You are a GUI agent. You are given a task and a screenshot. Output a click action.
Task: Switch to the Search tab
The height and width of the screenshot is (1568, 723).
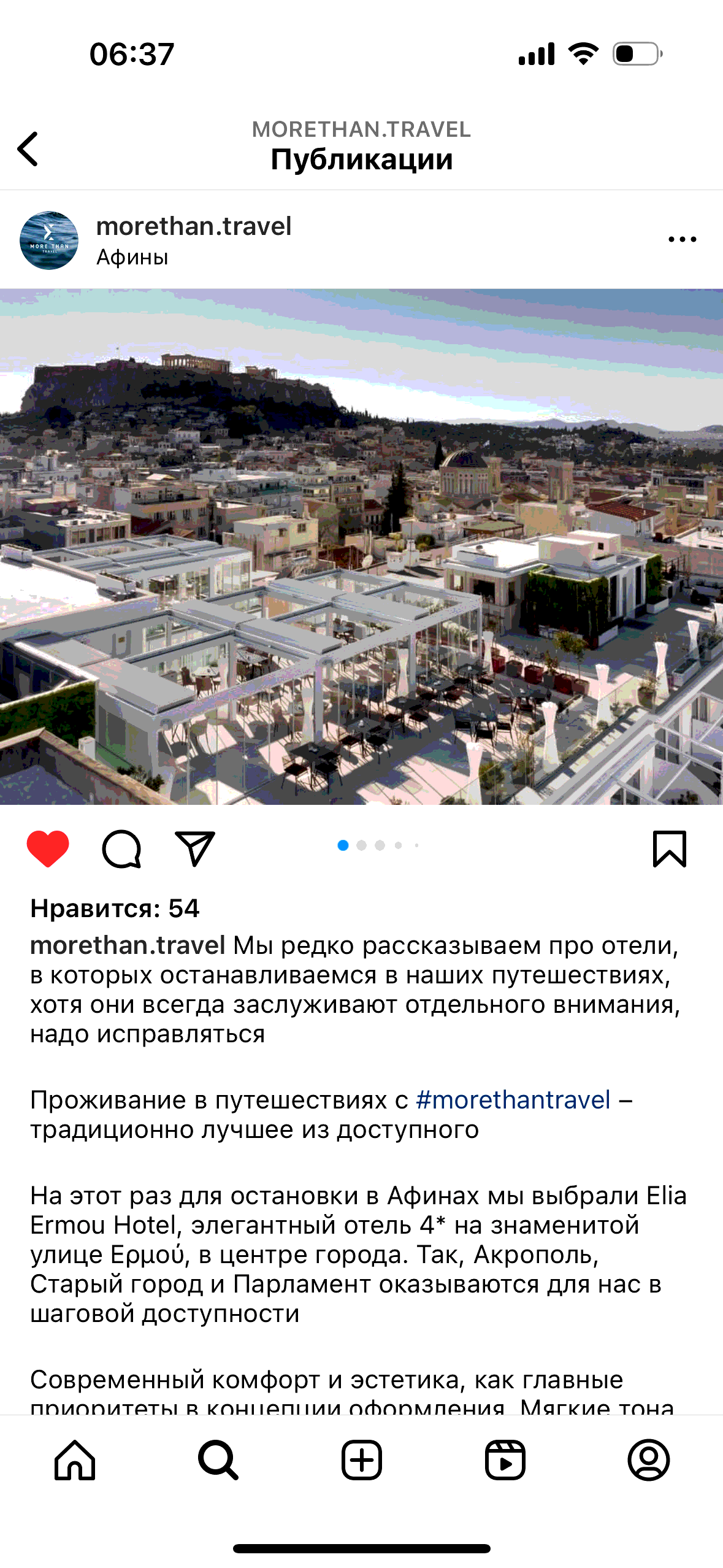coord(218,1460)
